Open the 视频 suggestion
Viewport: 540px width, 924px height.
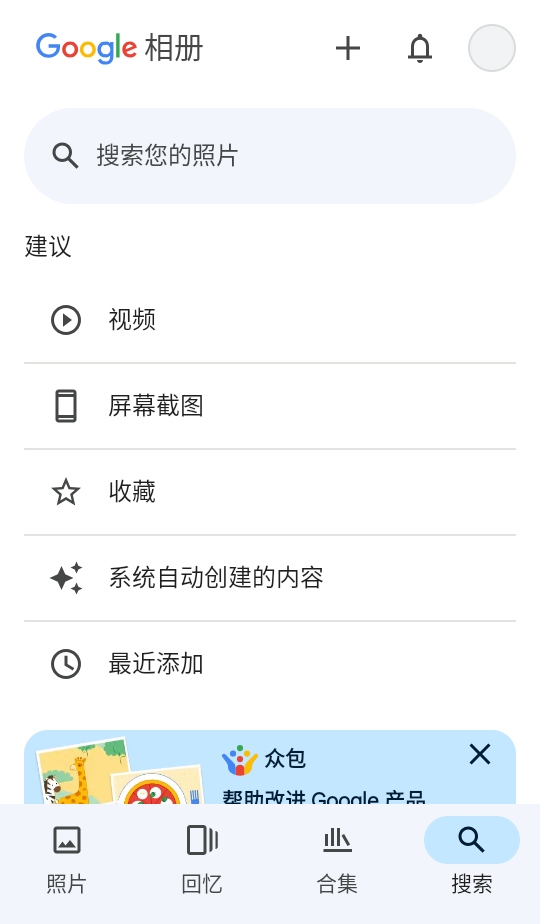(x=270, y=320)
